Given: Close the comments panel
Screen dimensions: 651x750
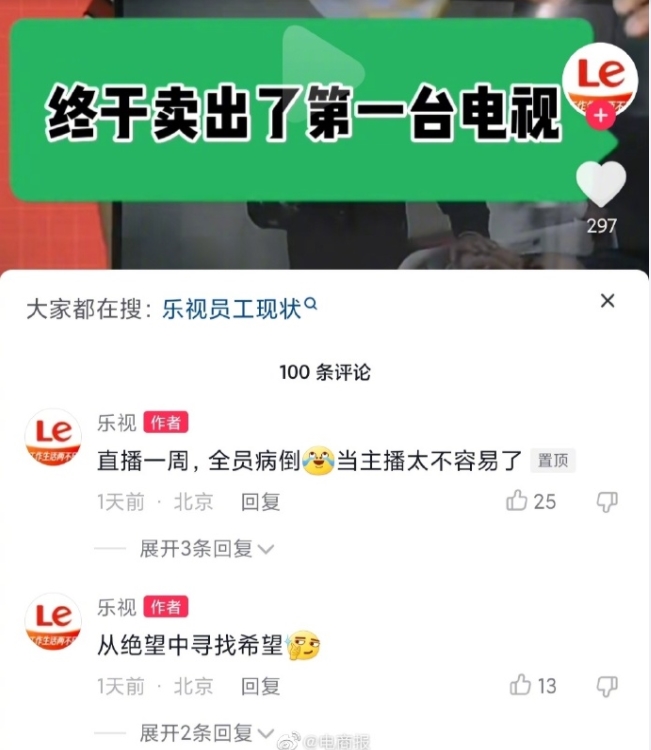Looking at the screenshot, I should [x=607, y=301].
